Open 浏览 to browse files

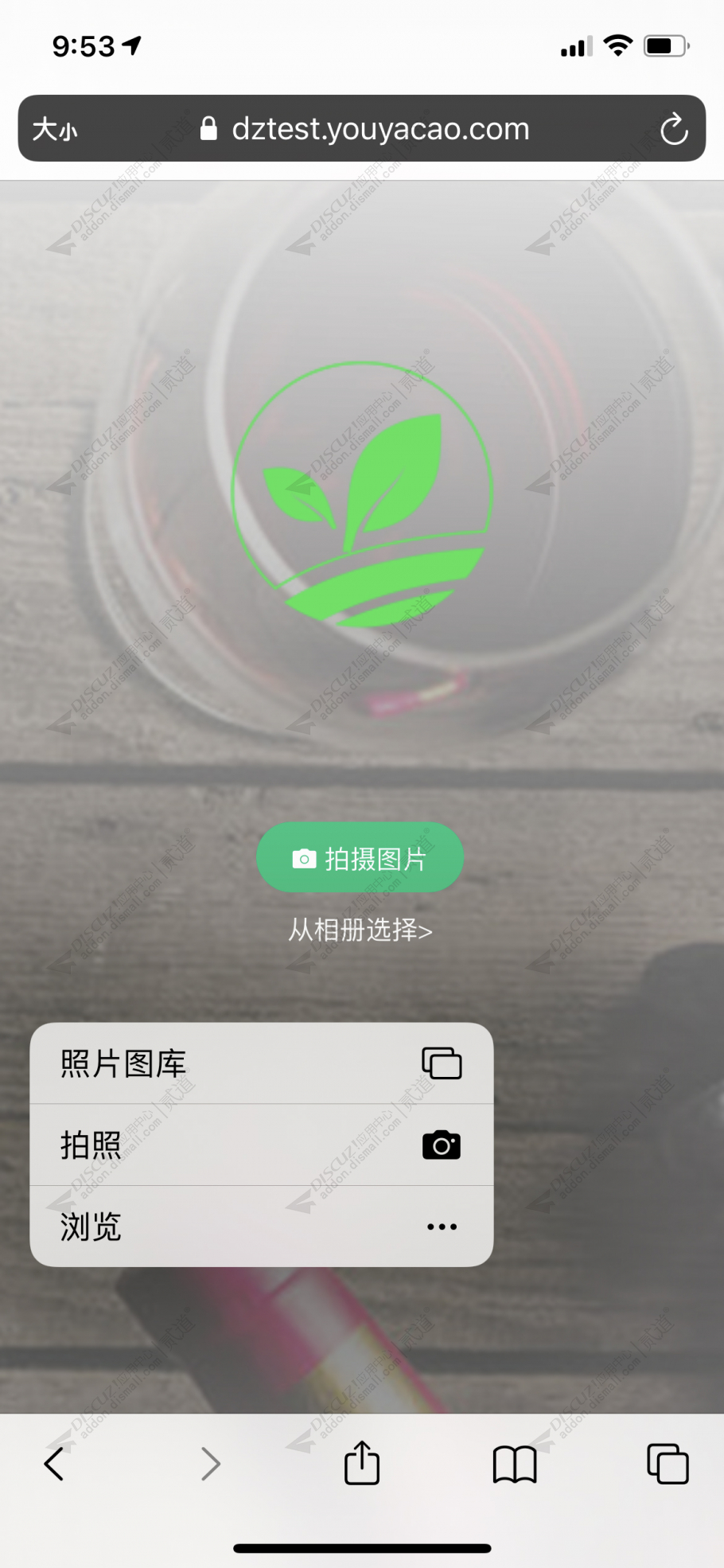coord(261,1227)
